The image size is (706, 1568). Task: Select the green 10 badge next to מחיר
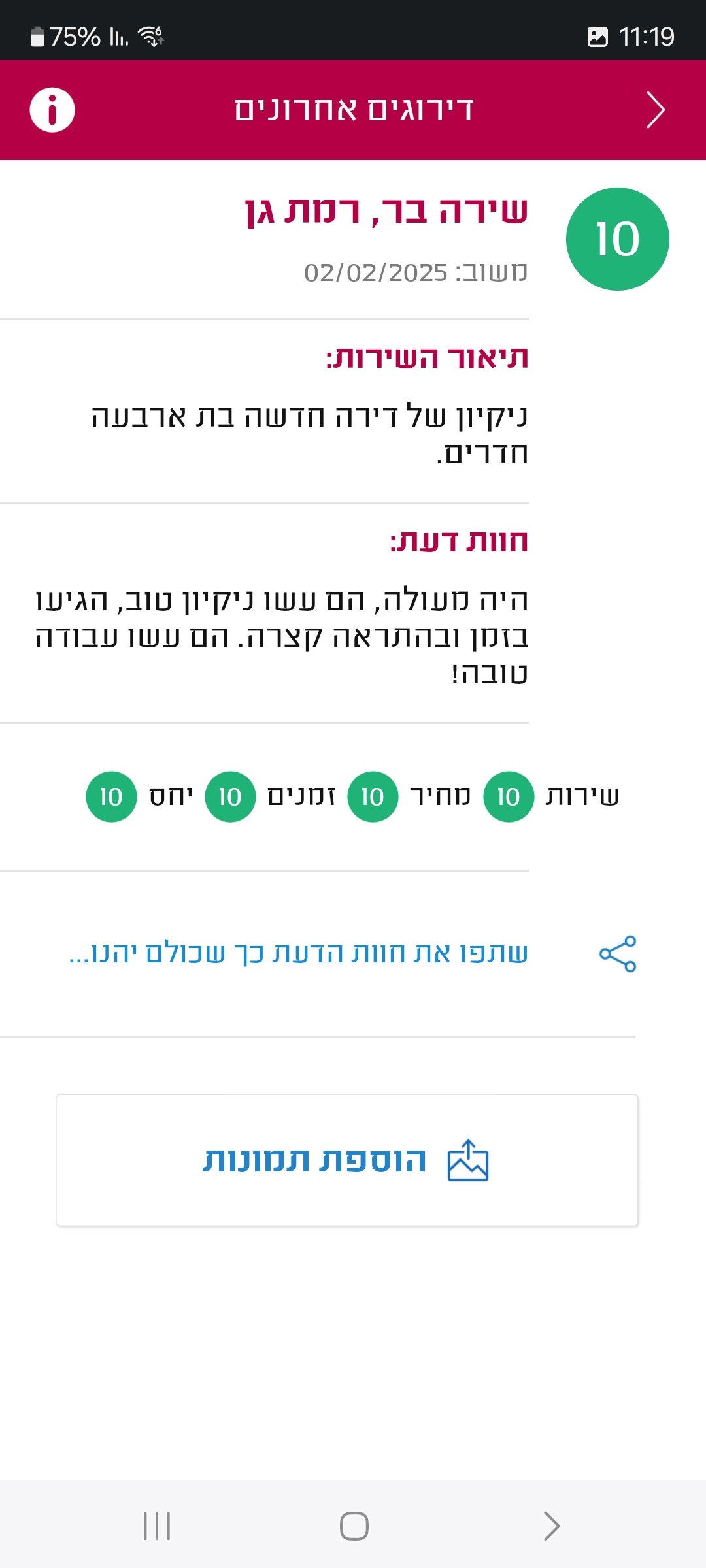click(x=371, y=796)
